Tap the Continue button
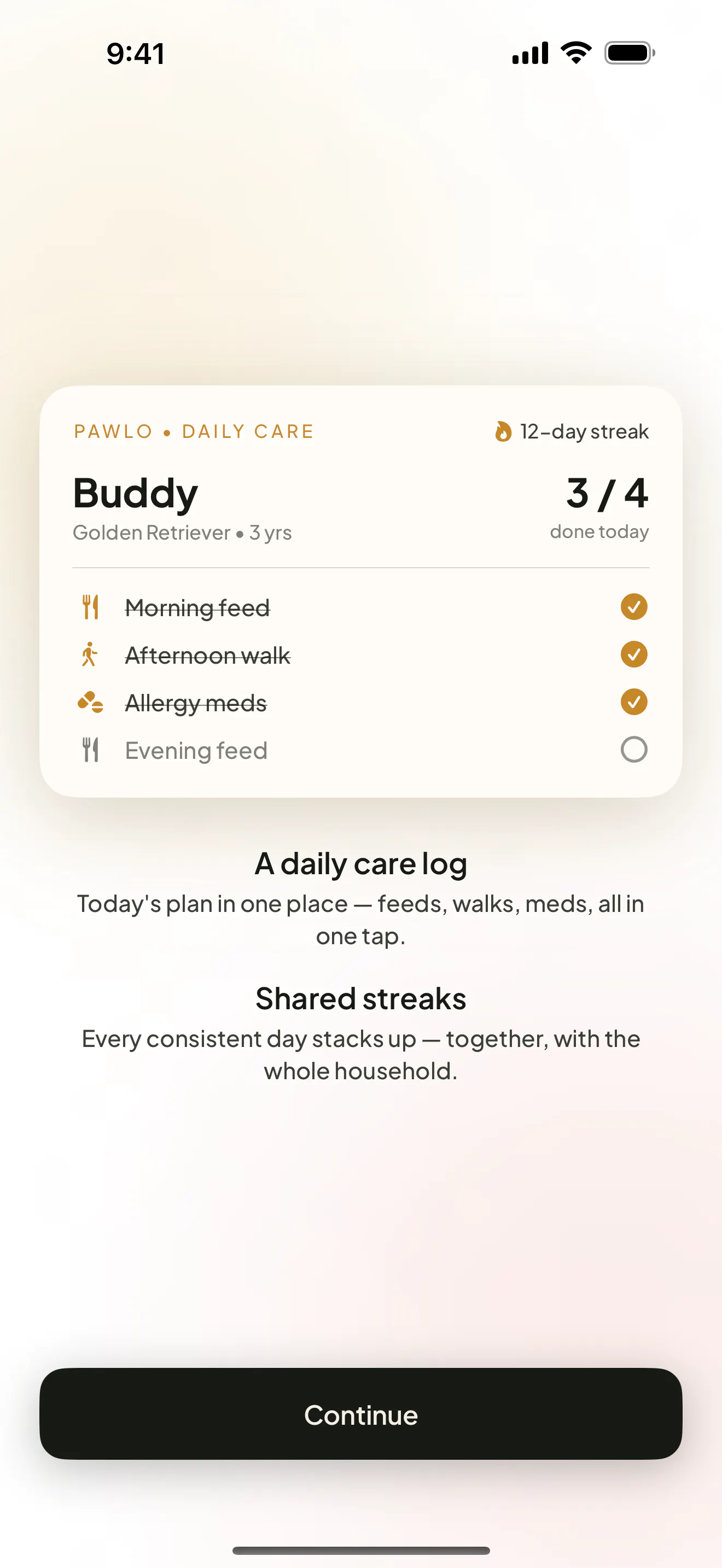 tap(361, 1413)
